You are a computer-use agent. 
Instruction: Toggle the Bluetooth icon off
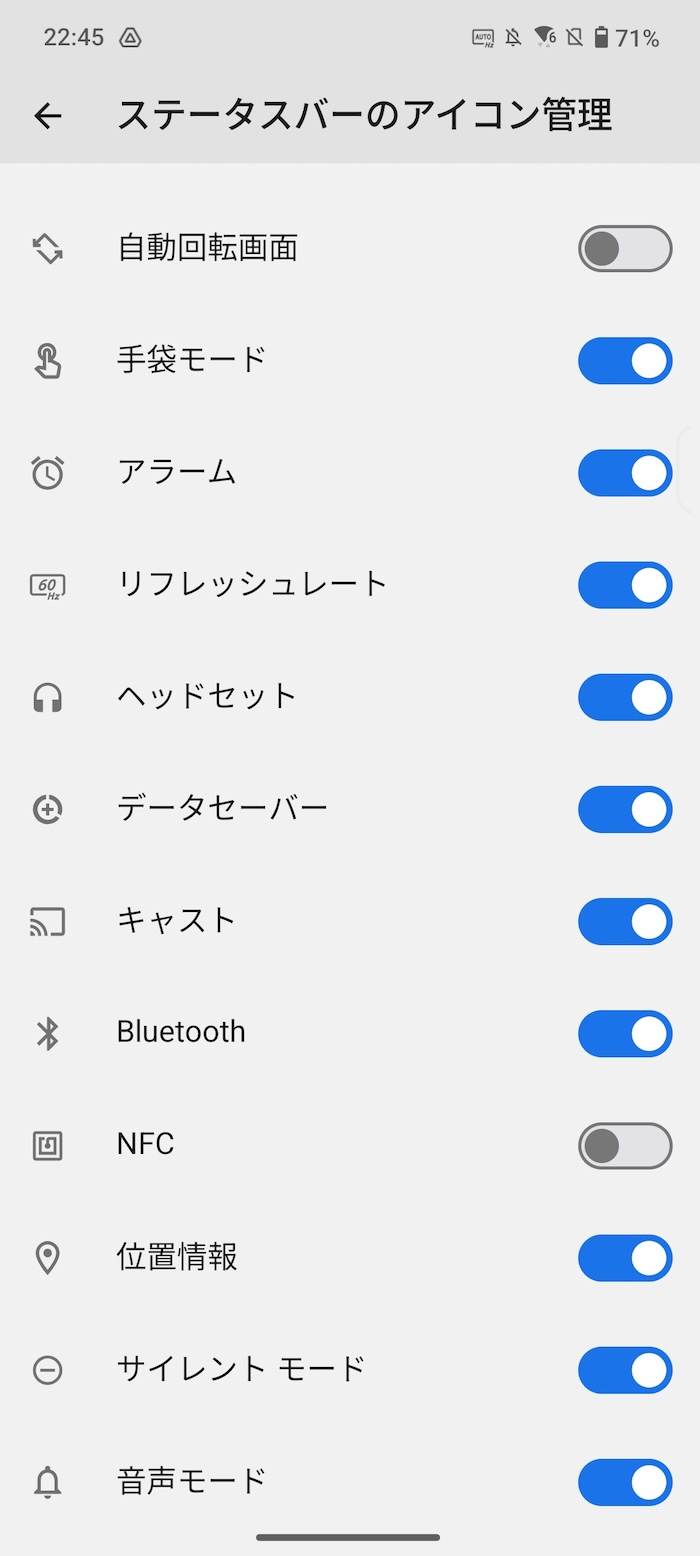tap(625, 1033)
